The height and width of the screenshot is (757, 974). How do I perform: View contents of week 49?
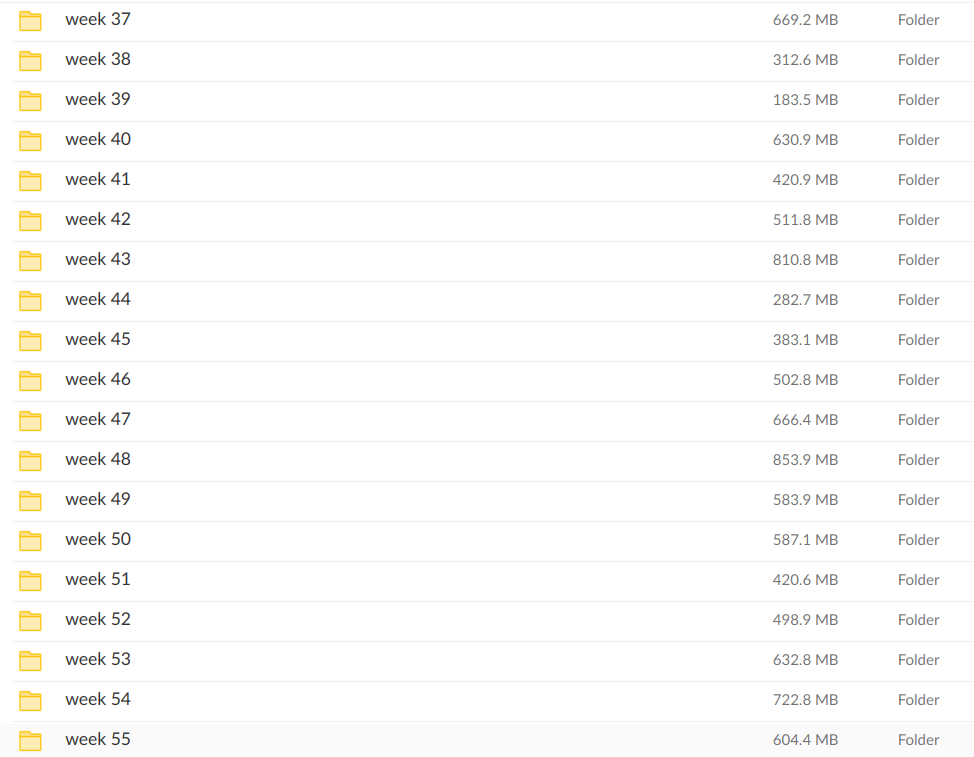(x=98, y=500)
